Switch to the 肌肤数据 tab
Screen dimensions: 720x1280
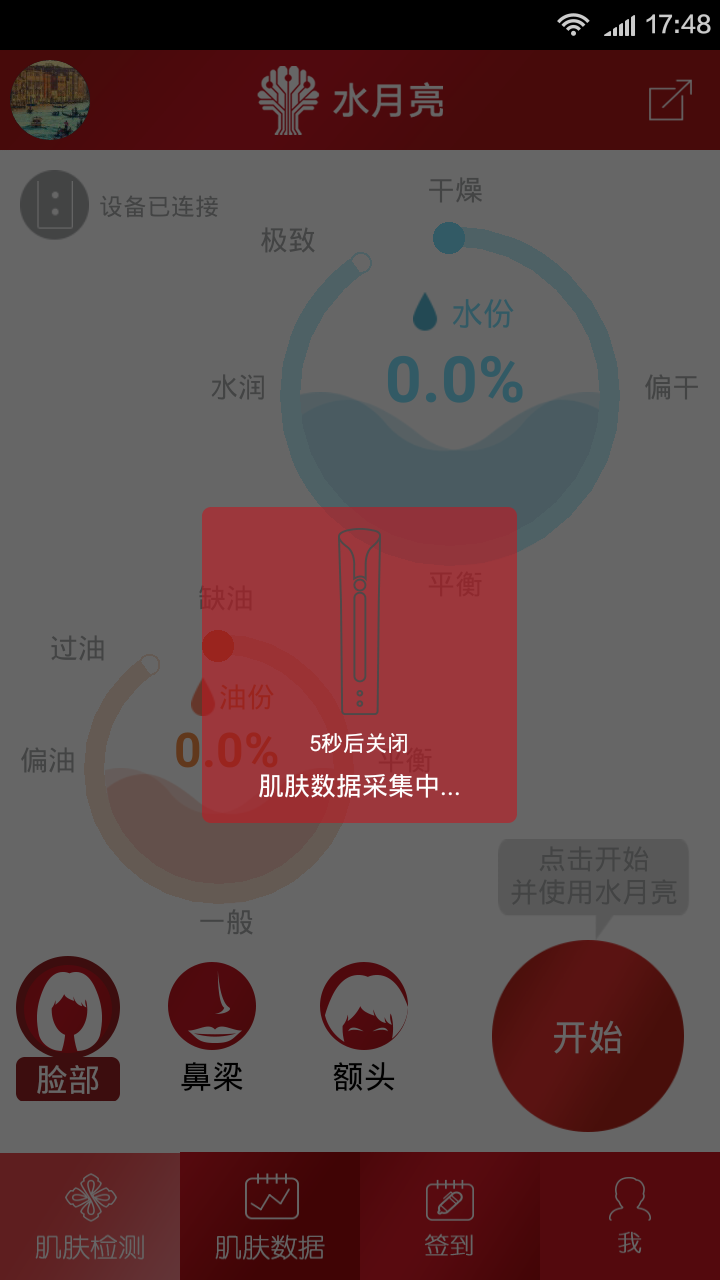270,1217
